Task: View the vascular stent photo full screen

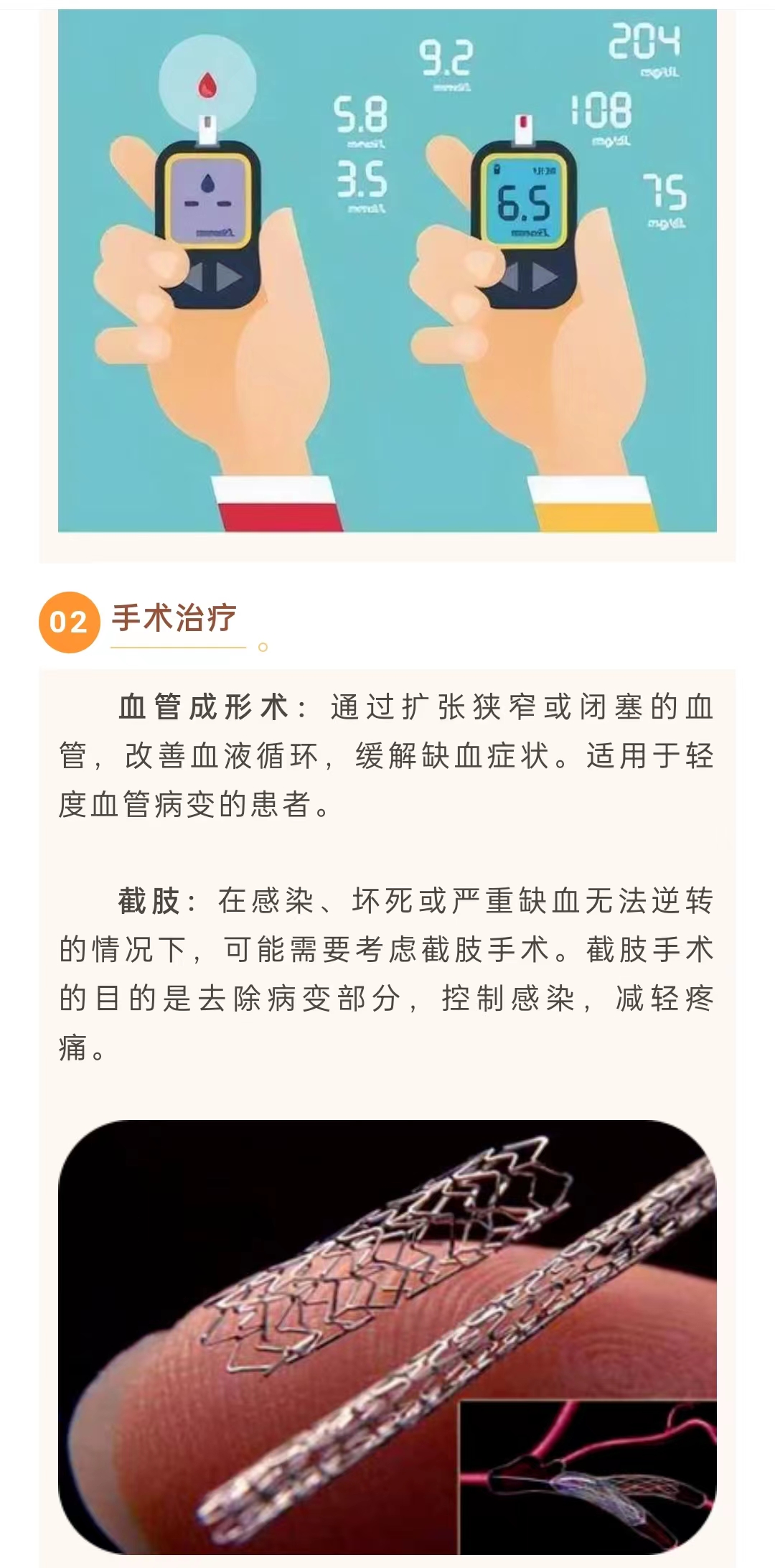Action: point(387,1337)
